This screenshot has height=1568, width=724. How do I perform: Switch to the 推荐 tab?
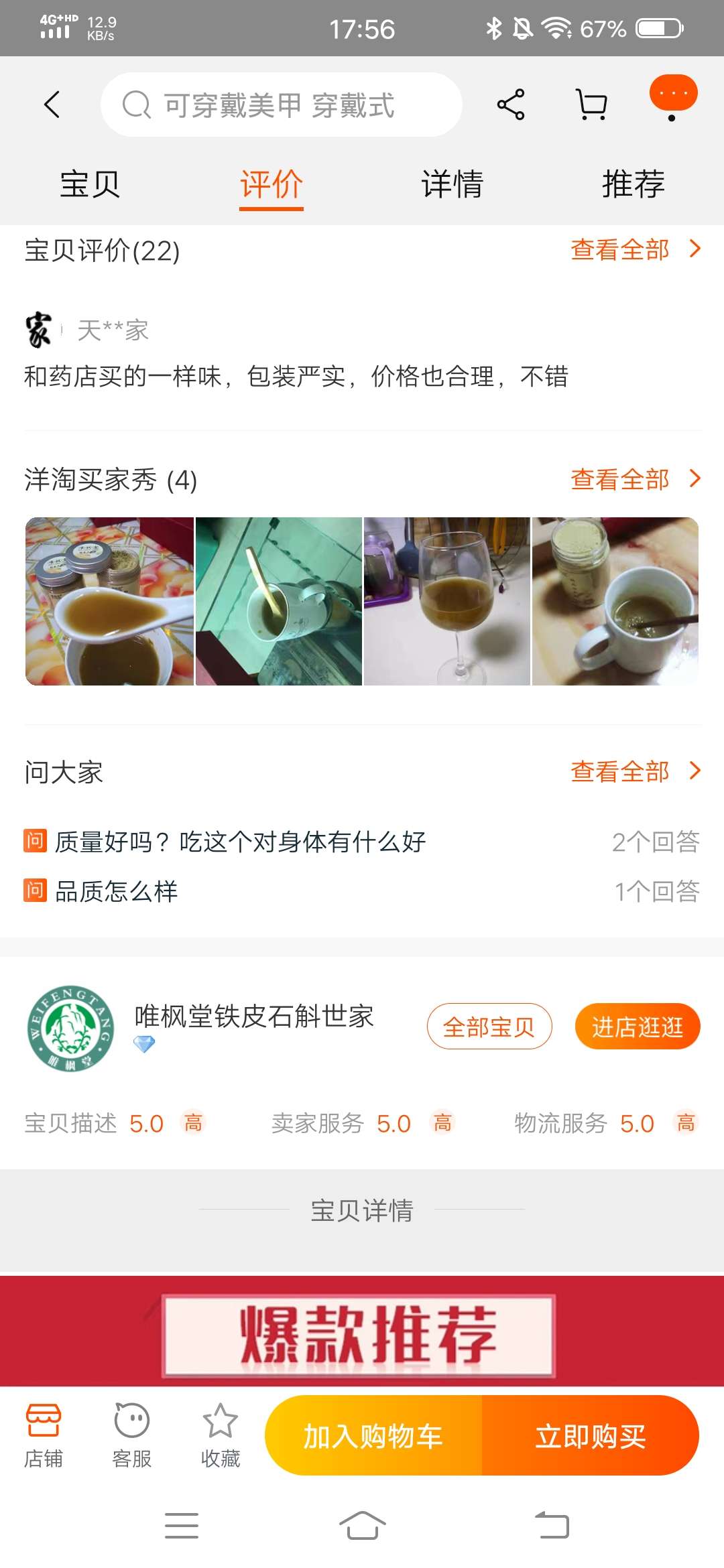[633, 185]
